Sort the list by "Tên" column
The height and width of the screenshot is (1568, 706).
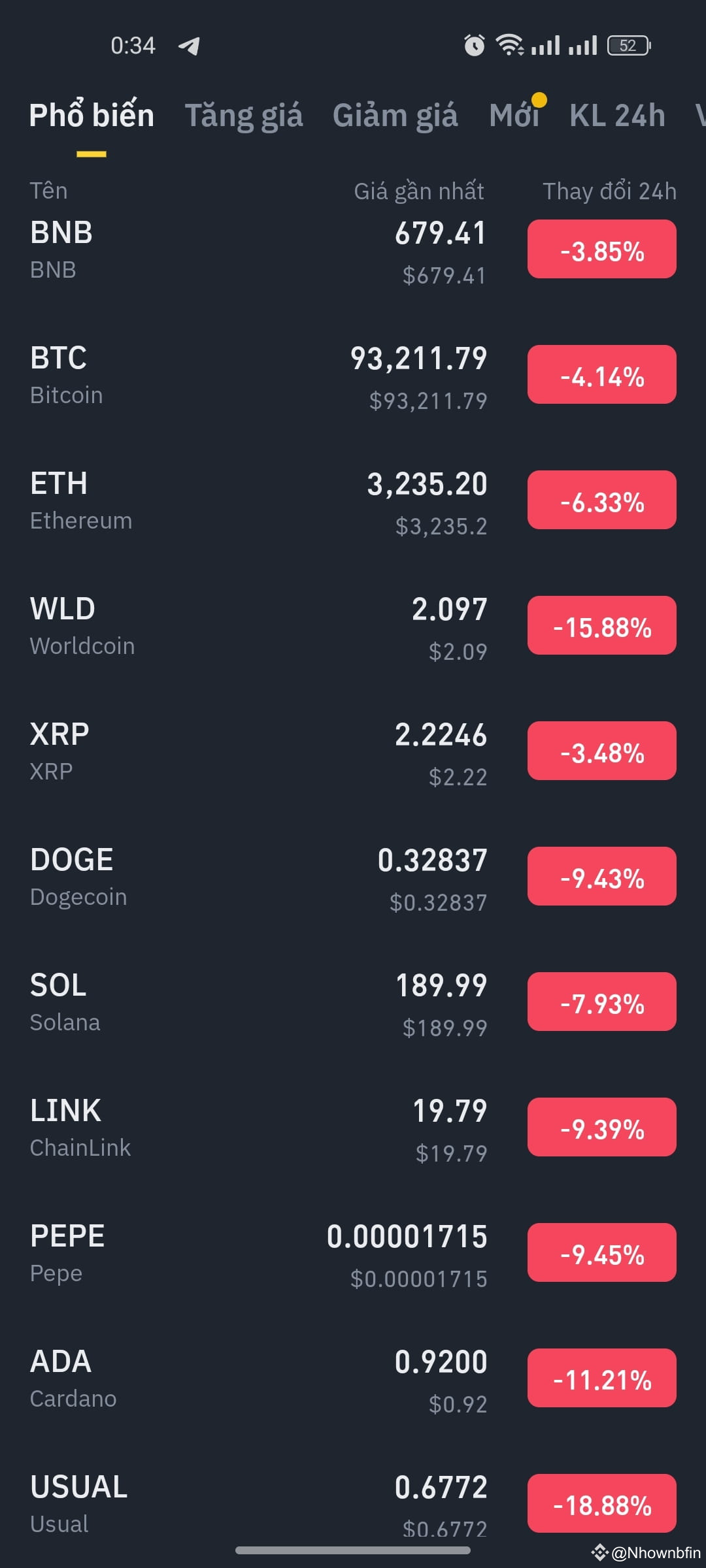tap(48, 191)
